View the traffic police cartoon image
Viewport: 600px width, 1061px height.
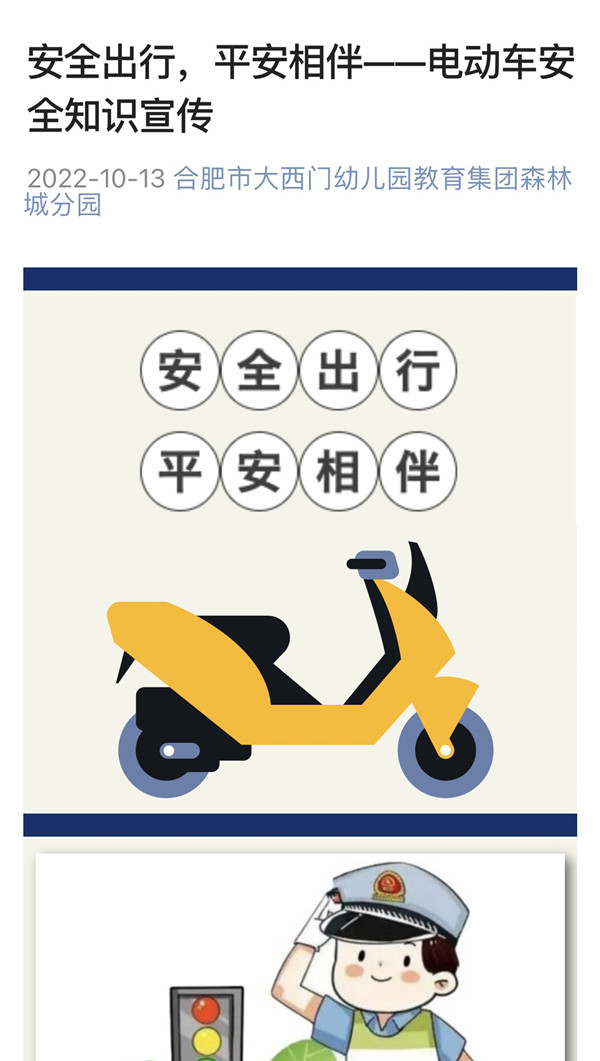point(300,955)
